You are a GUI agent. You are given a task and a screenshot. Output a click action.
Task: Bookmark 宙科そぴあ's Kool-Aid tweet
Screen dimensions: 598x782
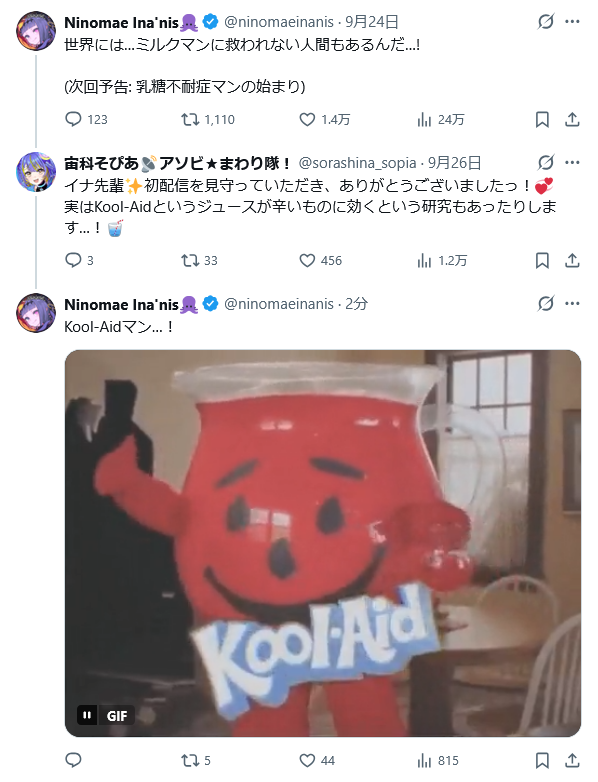click(x=542, y=260)
